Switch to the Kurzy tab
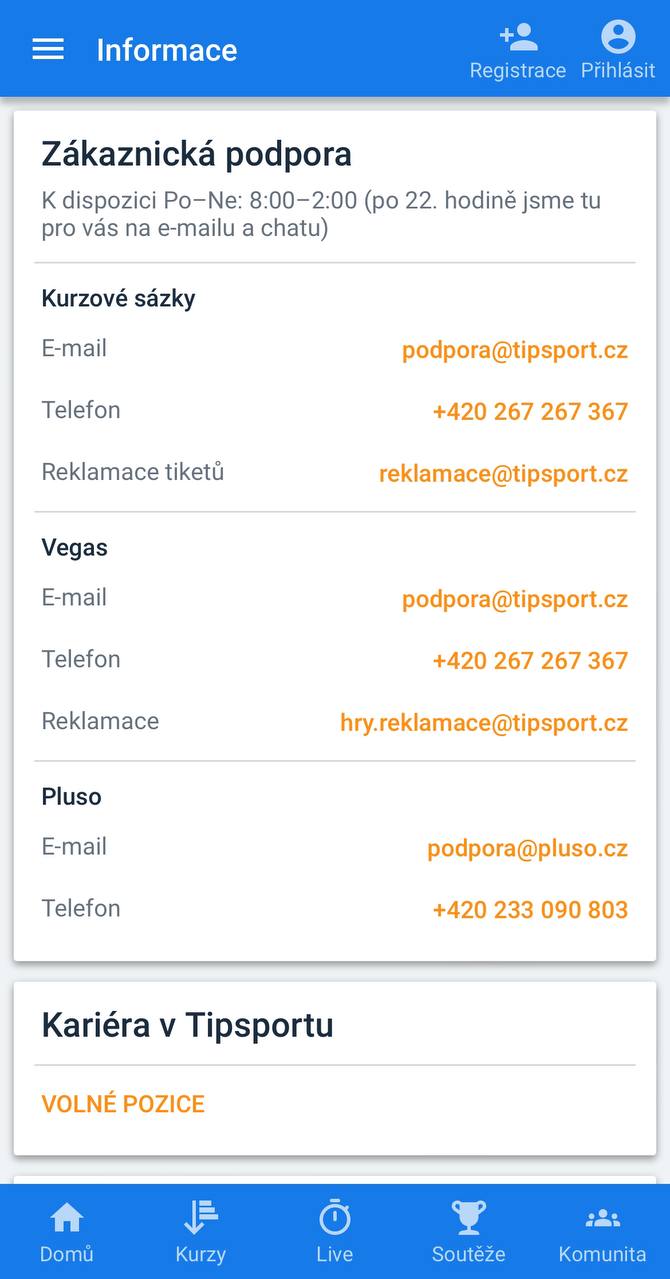The height and width of the screenshot is (1279, 670). click(201, 1232)
